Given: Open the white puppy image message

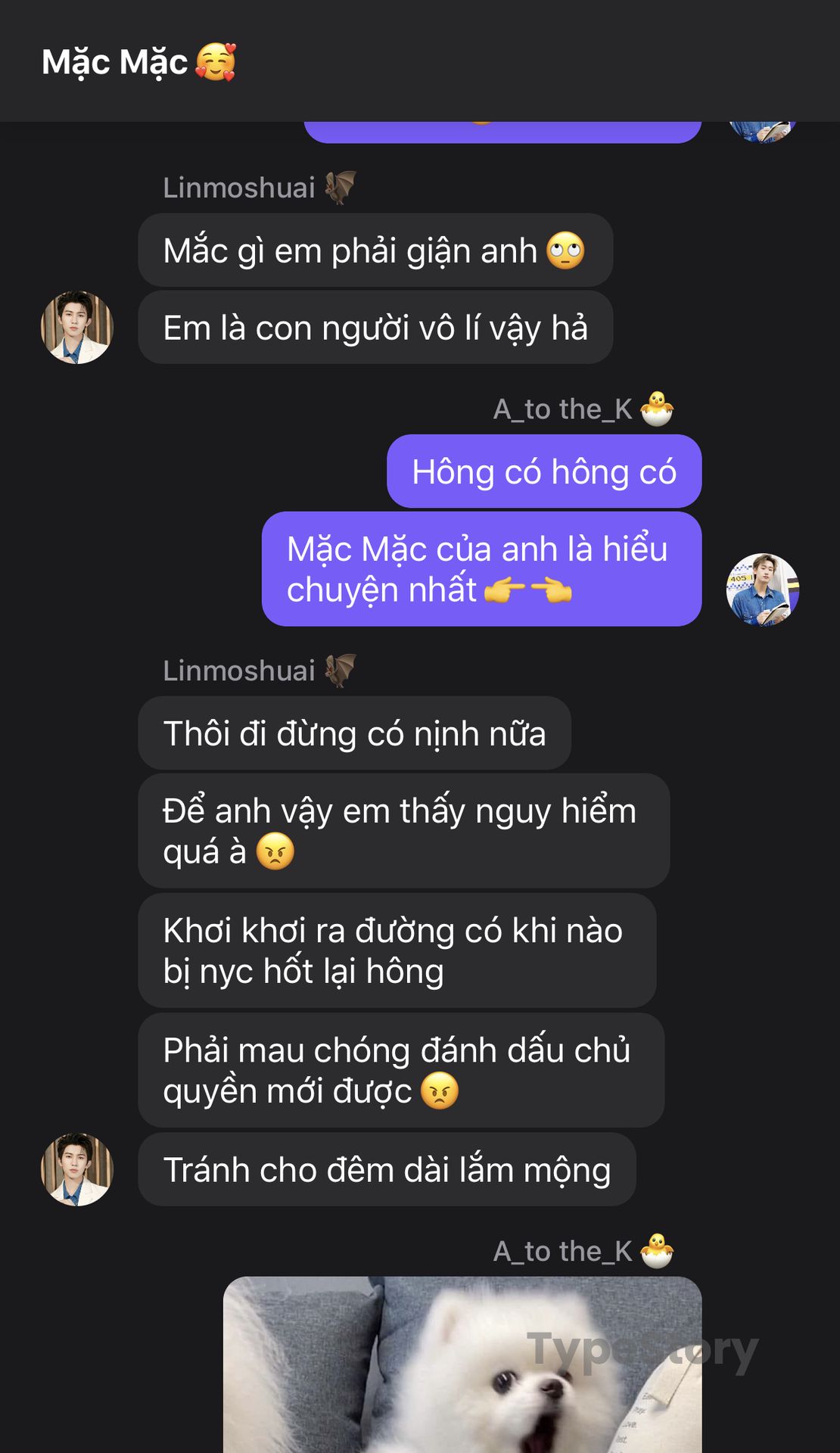Looking at the screenshot, I should (x=462, y=1364).
